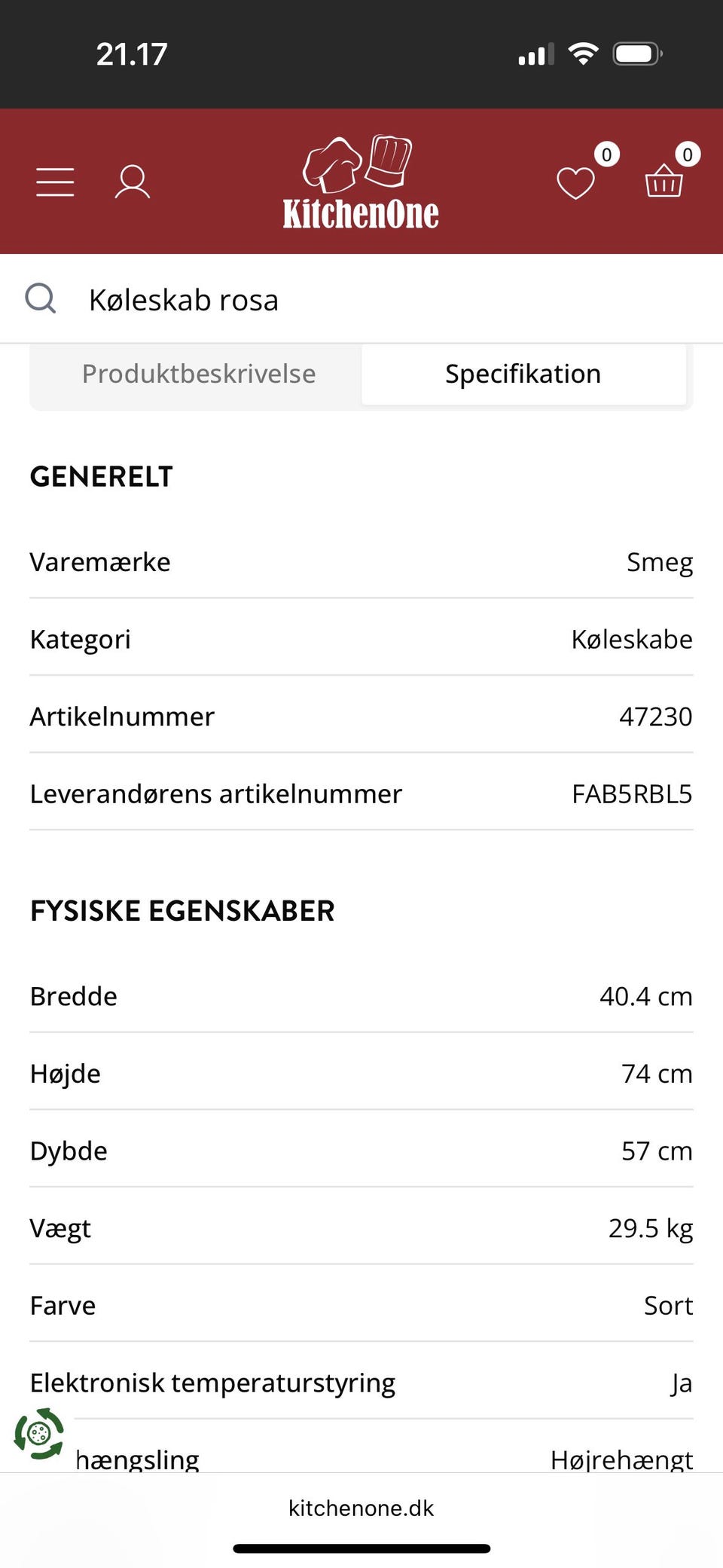Switch to the Produktbeskrivelse tab

(199, 373)
